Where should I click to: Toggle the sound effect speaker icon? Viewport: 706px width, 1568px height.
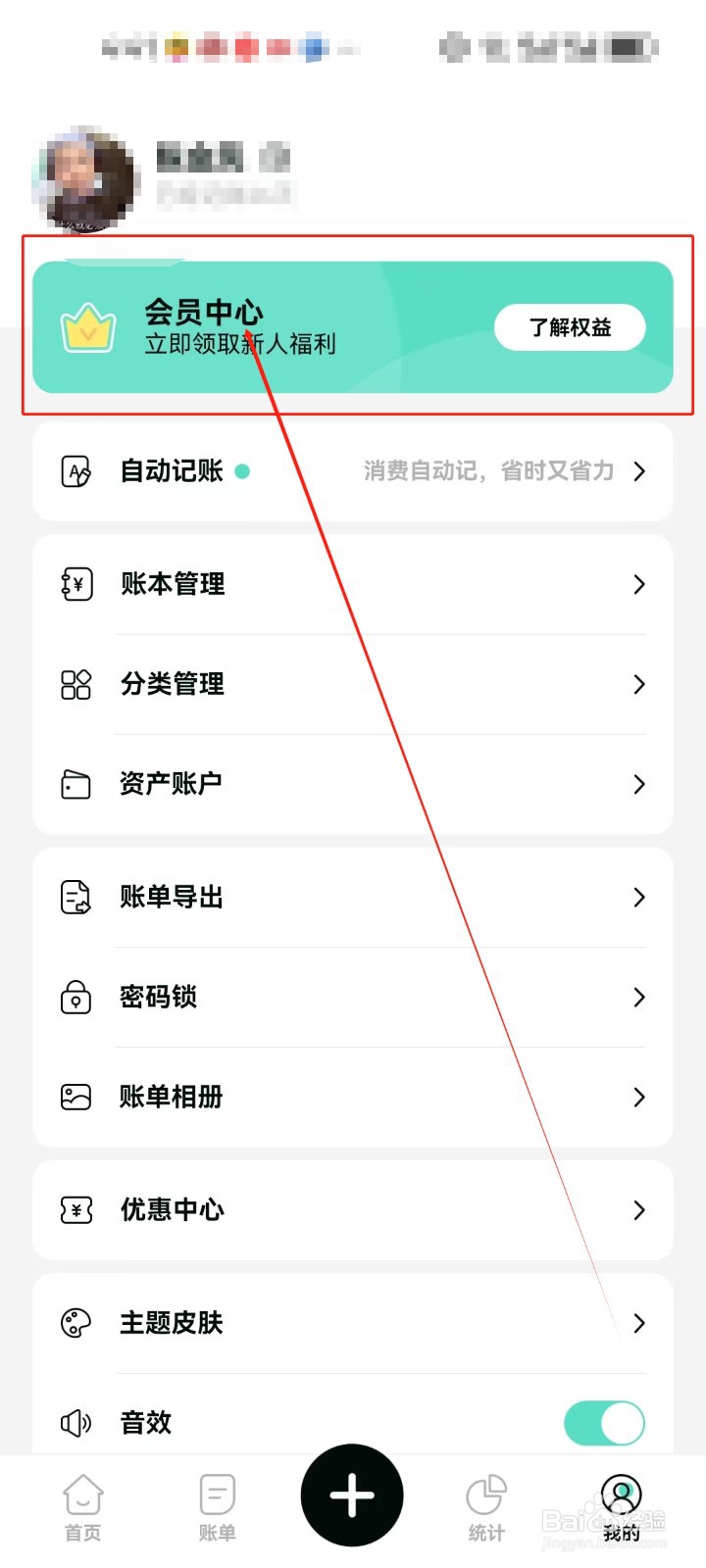tap(76, 1424)
